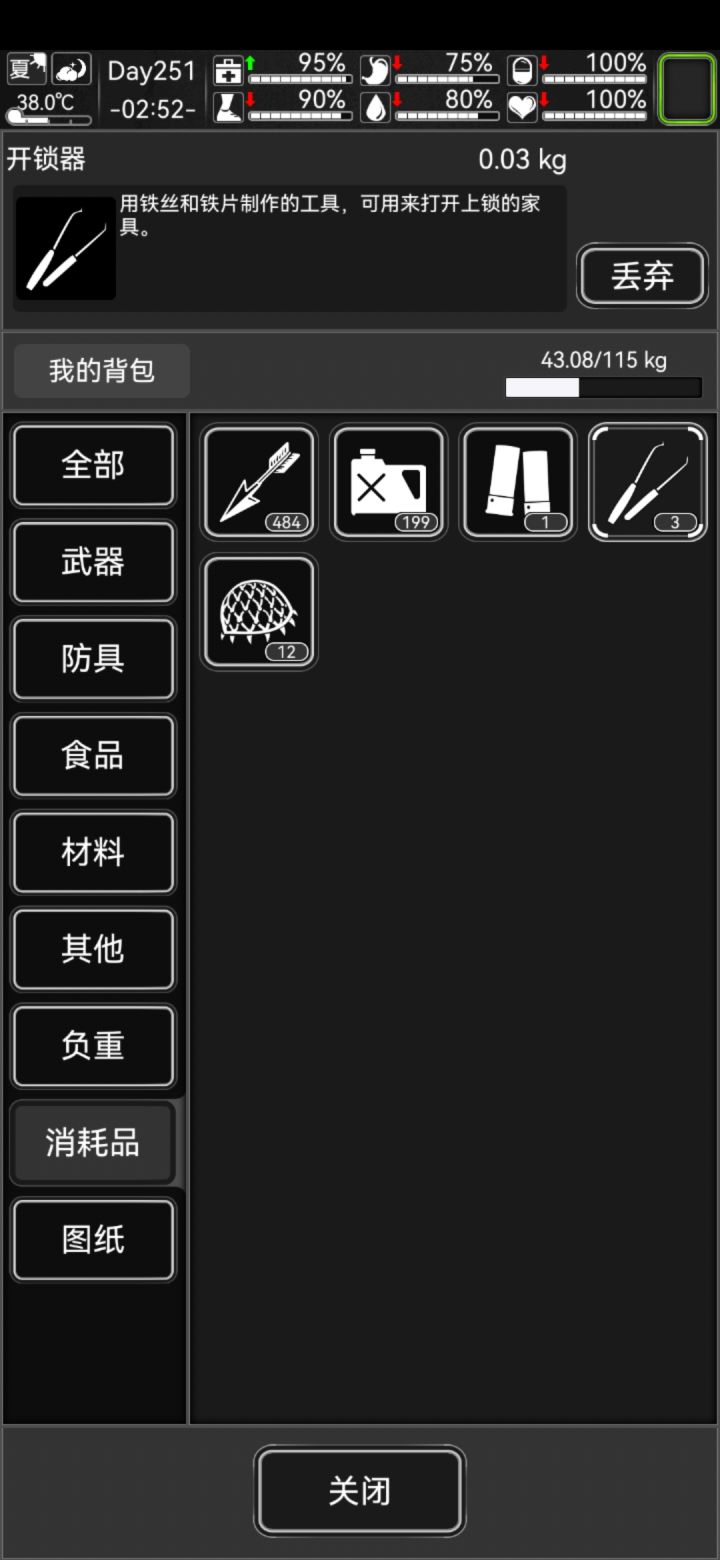Screen dimensions: 720x1560
Task: Show the 食品 category
Action: click(x=93, y=756)
